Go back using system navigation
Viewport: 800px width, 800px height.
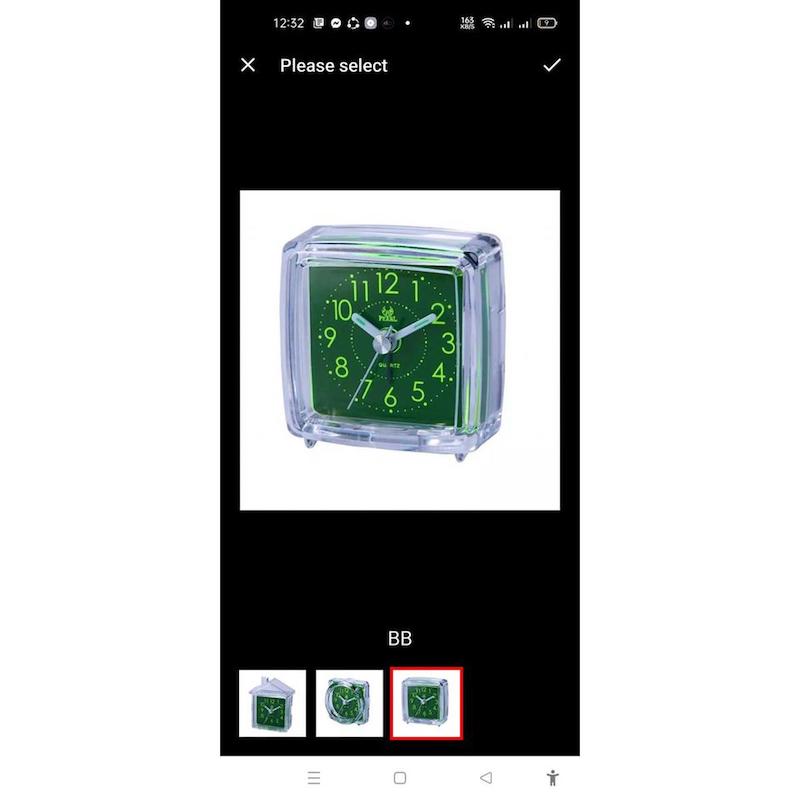coord(486,777)
